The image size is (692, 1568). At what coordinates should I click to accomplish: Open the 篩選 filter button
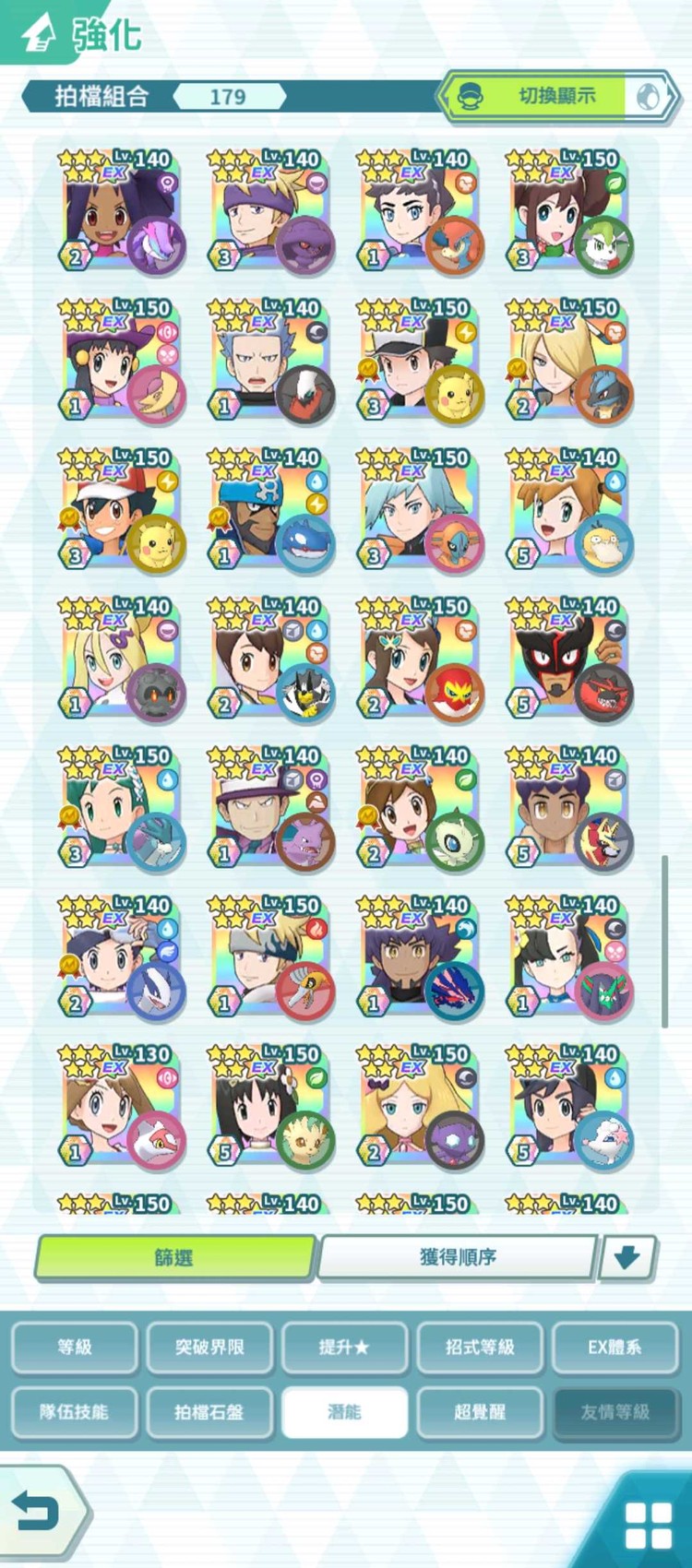(175, 1256)
